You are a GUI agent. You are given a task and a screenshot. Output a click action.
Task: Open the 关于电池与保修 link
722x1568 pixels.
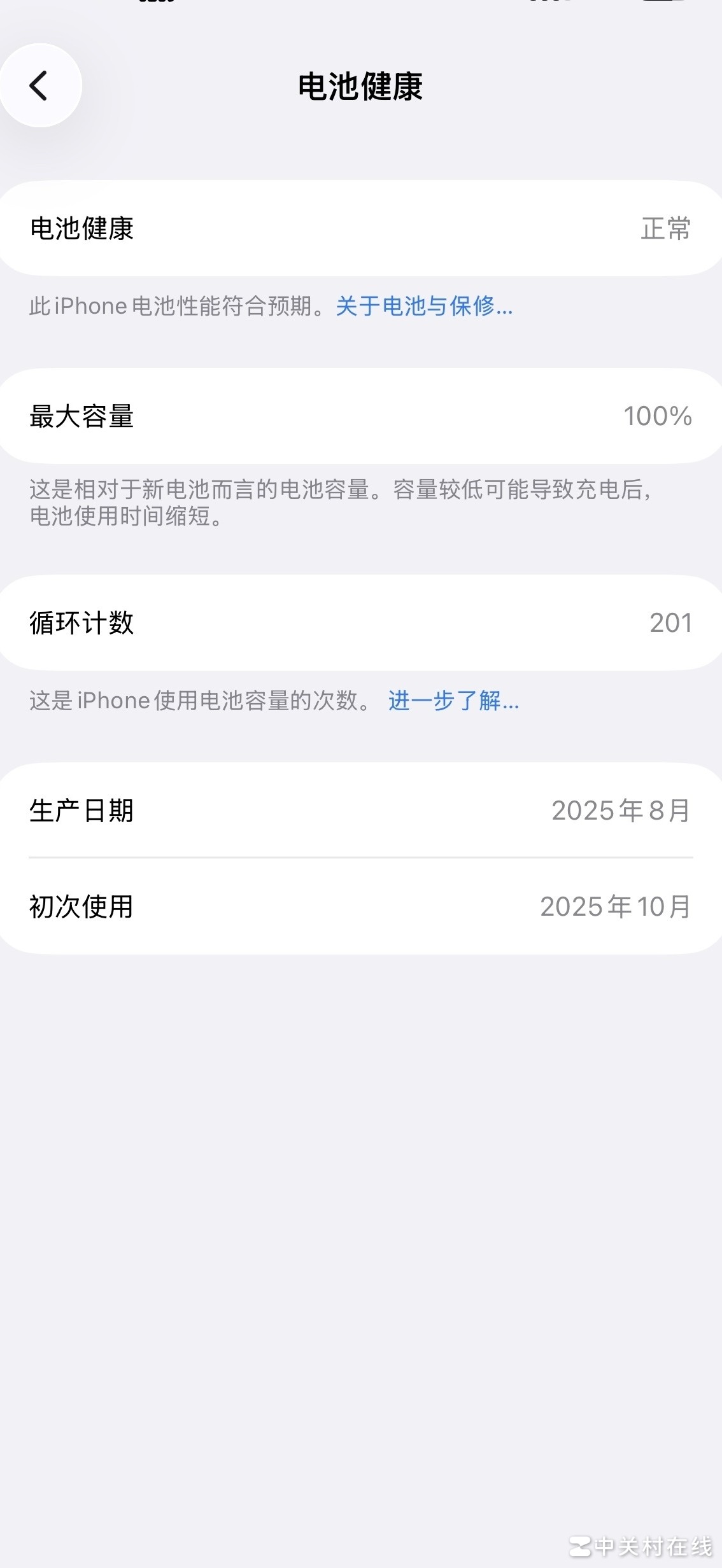(424, 306)
